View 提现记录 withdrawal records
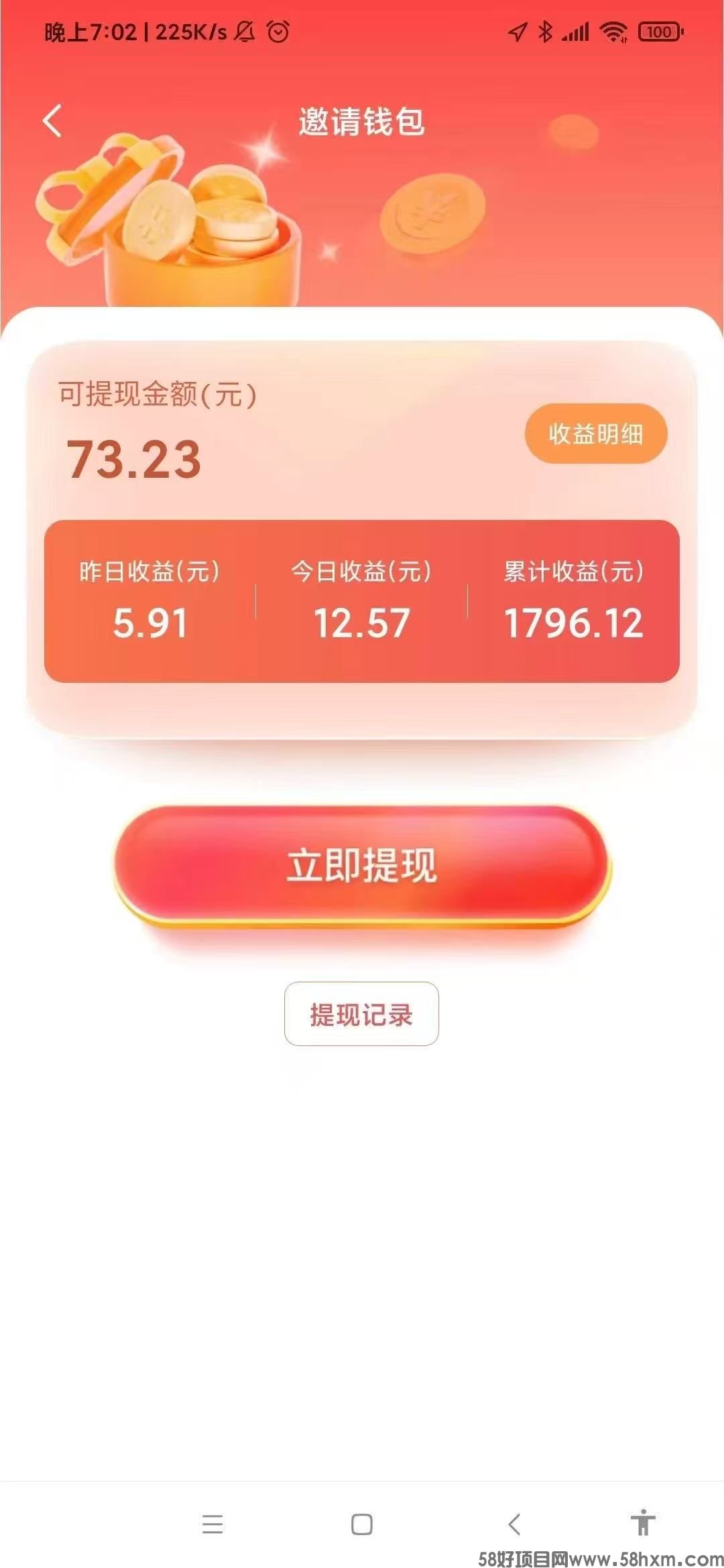The image size is (724, 1568). coord(361,1014)
